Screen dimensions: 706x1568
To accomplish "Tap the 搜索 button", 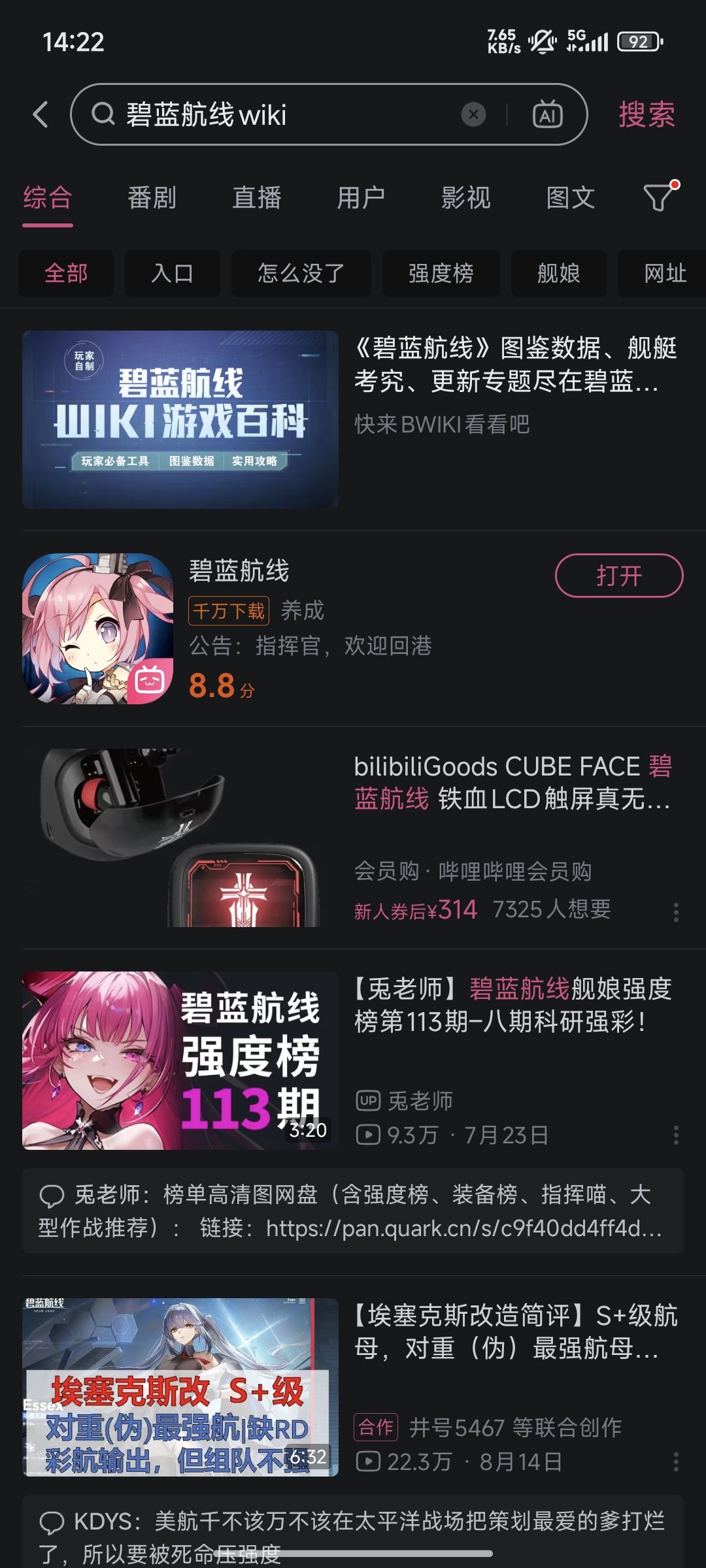I will point(647,115).
